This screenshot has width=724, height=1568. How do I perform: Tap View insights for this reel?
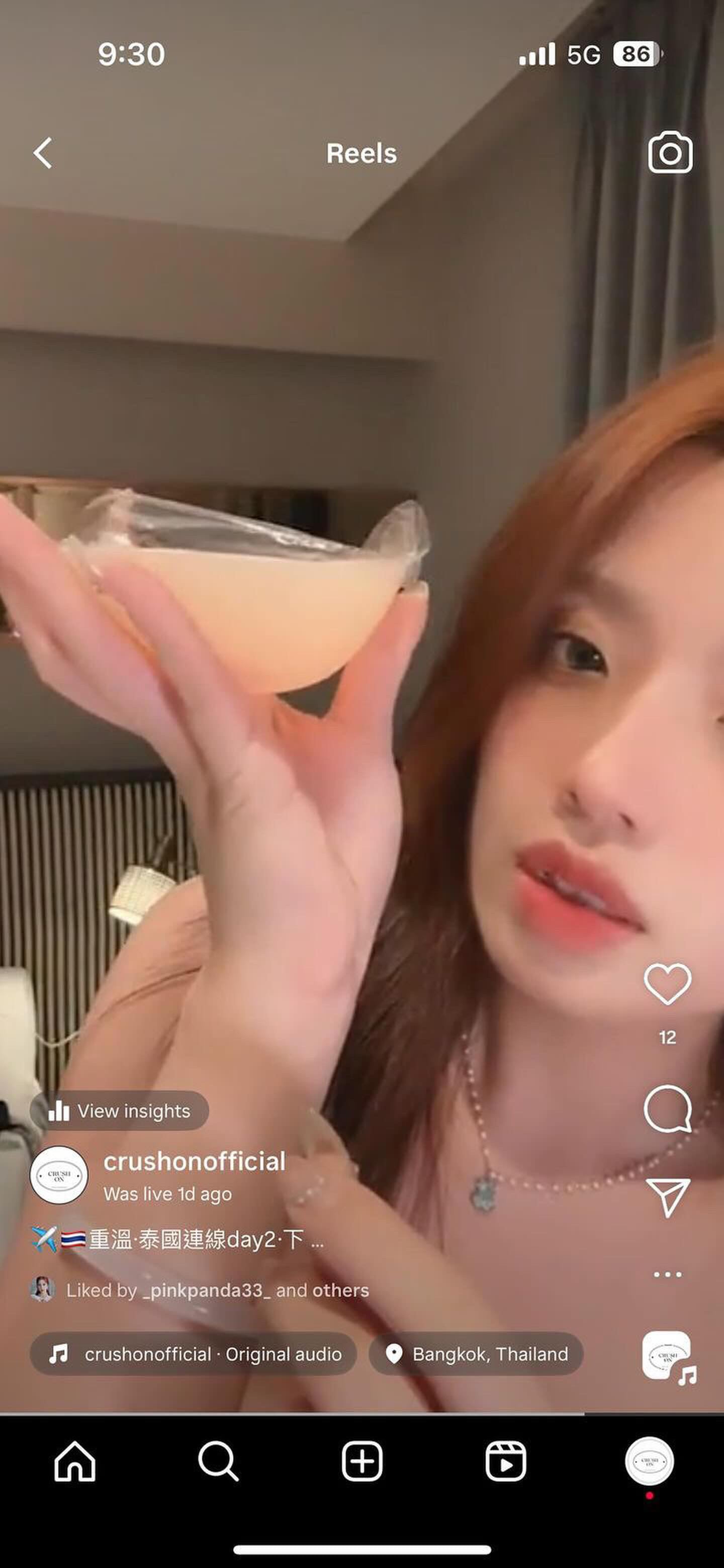pyautogui.click(x=120, y=1111)
